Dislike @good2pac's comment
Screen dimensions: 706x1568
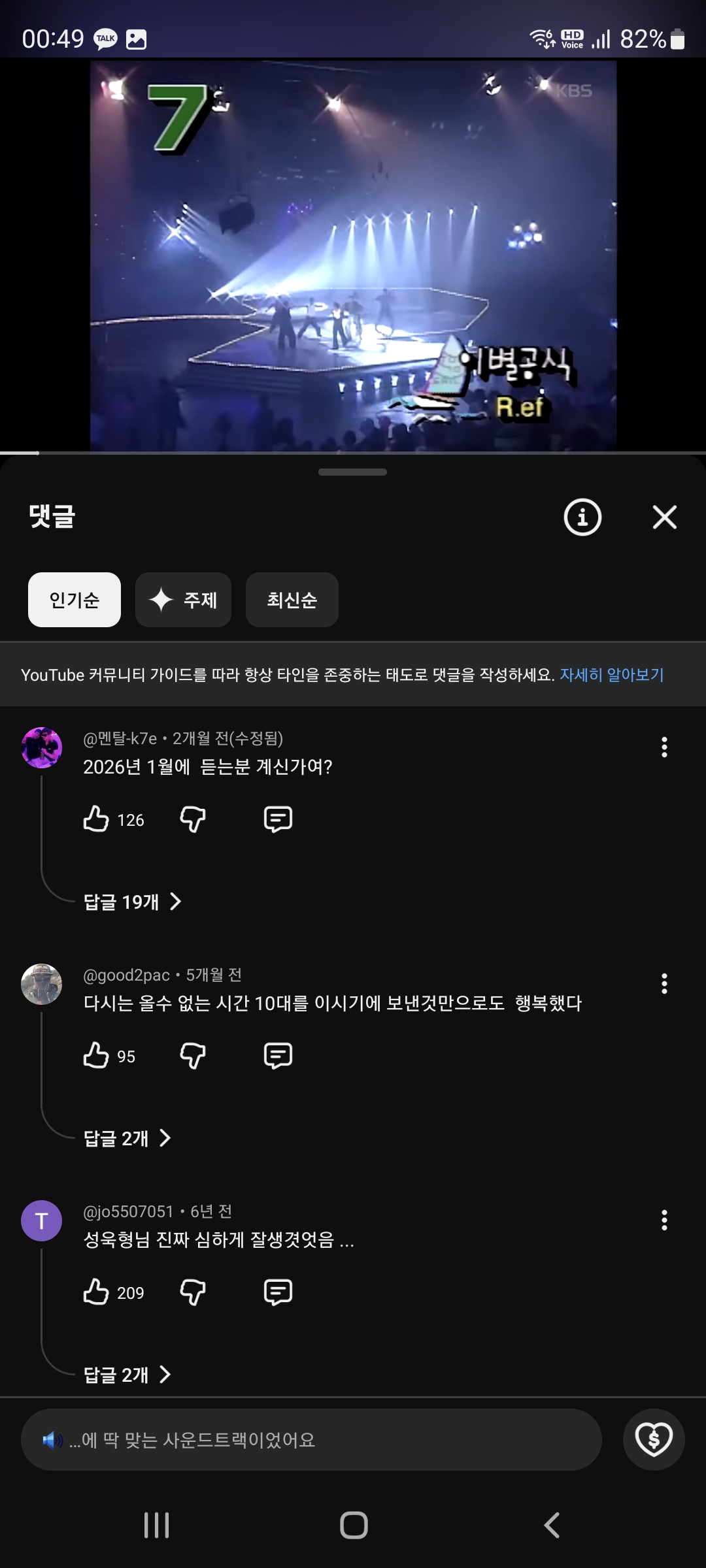pos(193,1054)
